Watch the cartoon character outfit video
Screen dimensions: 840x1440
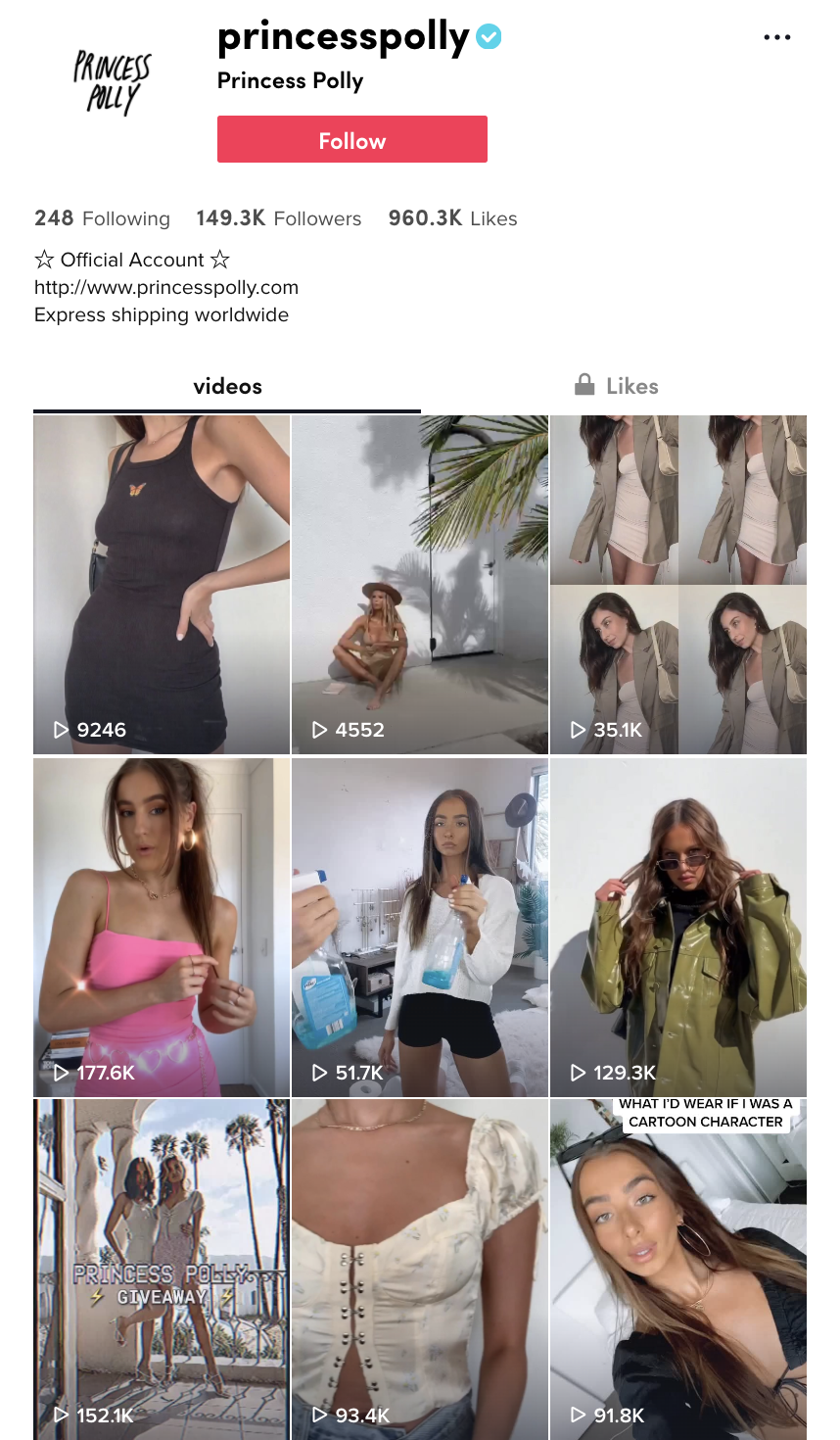coord(678,1269)
